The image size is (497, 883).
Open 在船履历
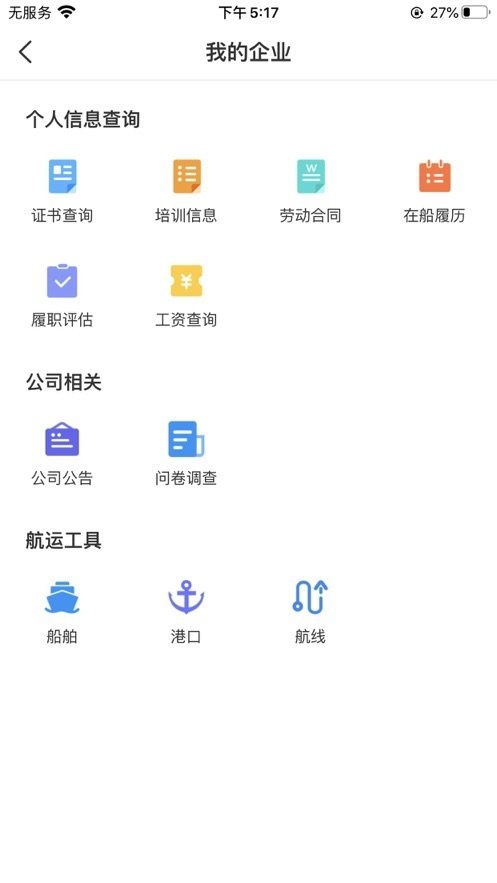tap(435, 191)
